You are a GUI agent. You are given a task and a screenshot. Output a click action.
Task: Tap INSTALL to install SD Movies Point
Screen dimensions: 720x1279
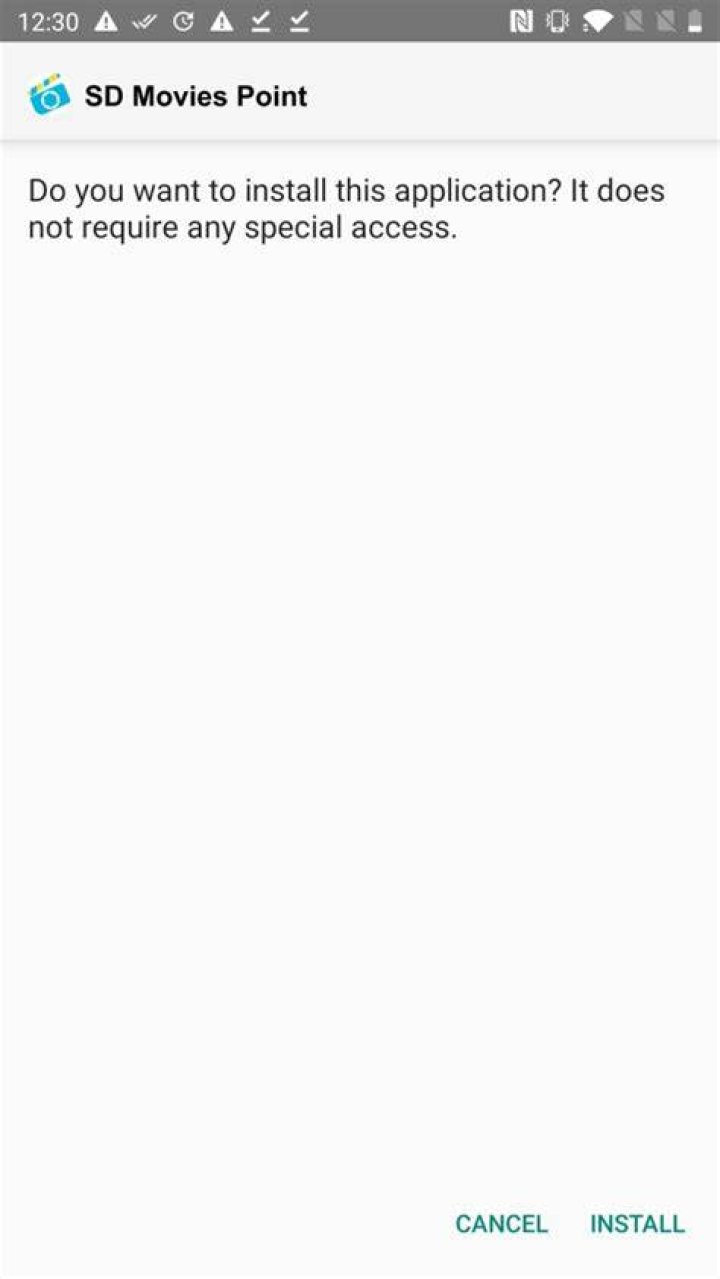coord(637,1224)
